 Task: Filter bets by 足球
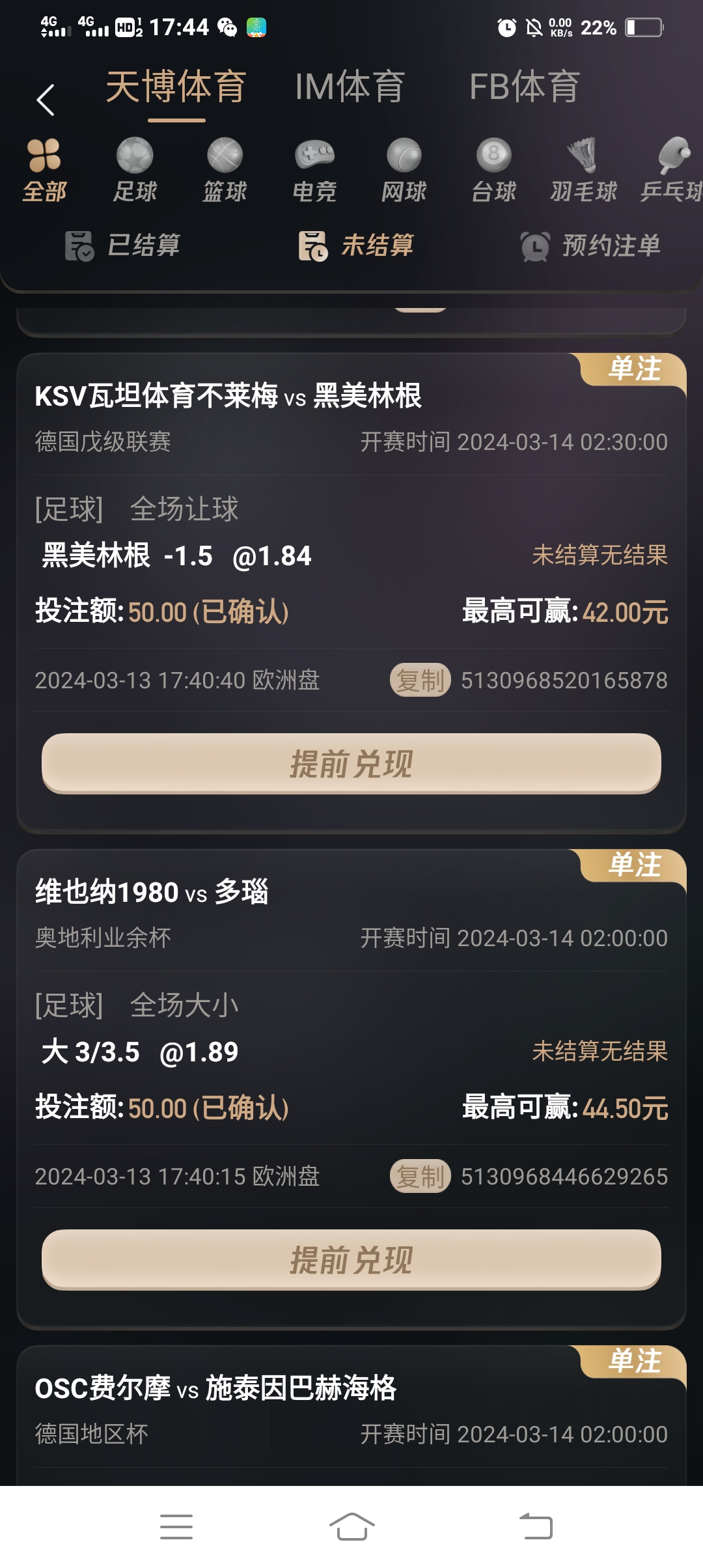(x=135, y=170)
